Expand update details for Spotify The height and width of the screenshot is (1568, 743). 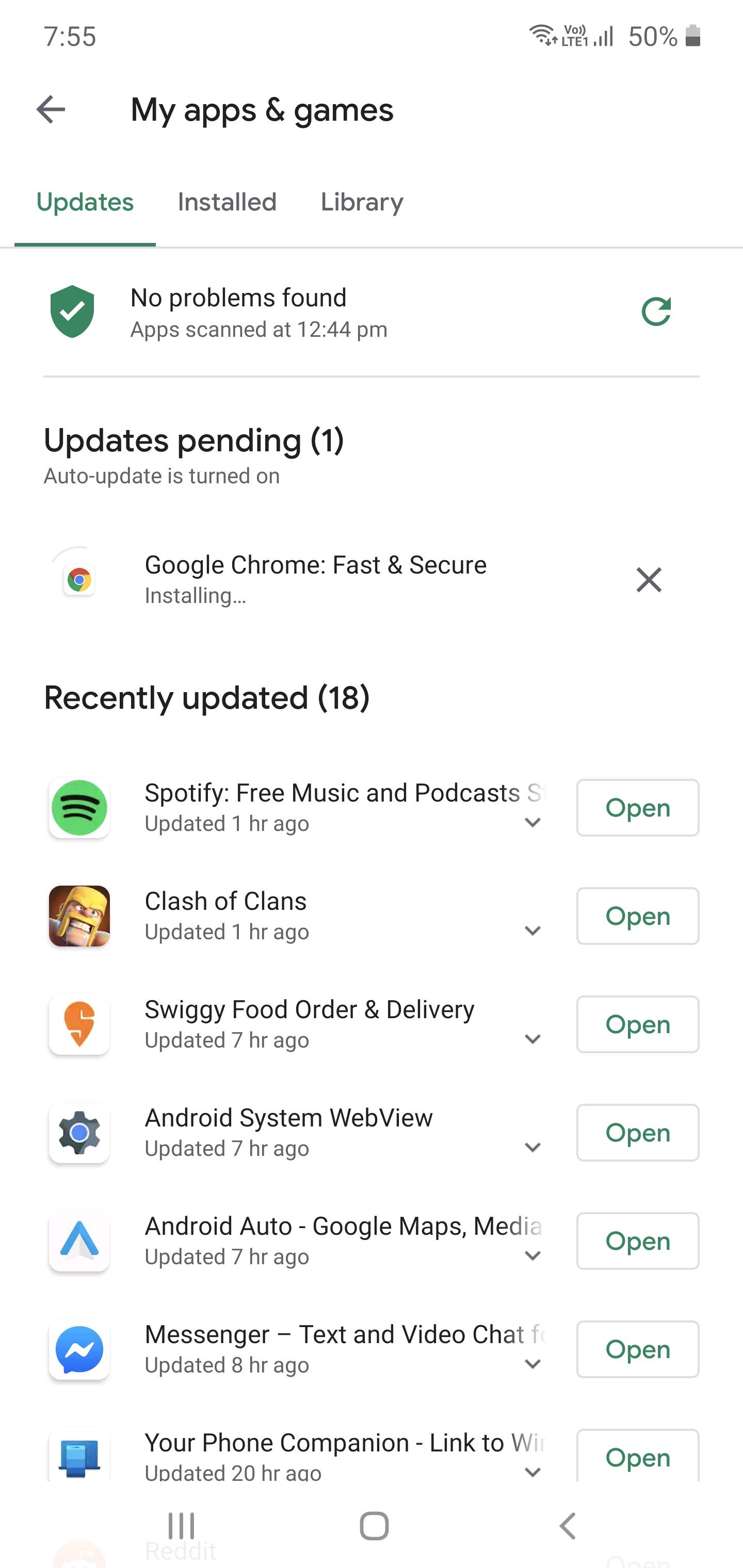point(533,823)
